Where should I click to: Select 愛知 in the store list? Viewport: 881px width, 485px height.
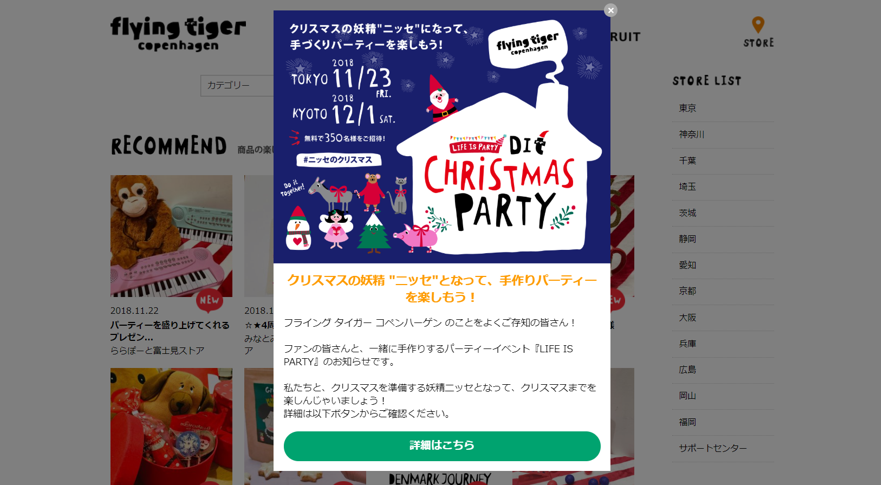688,265
